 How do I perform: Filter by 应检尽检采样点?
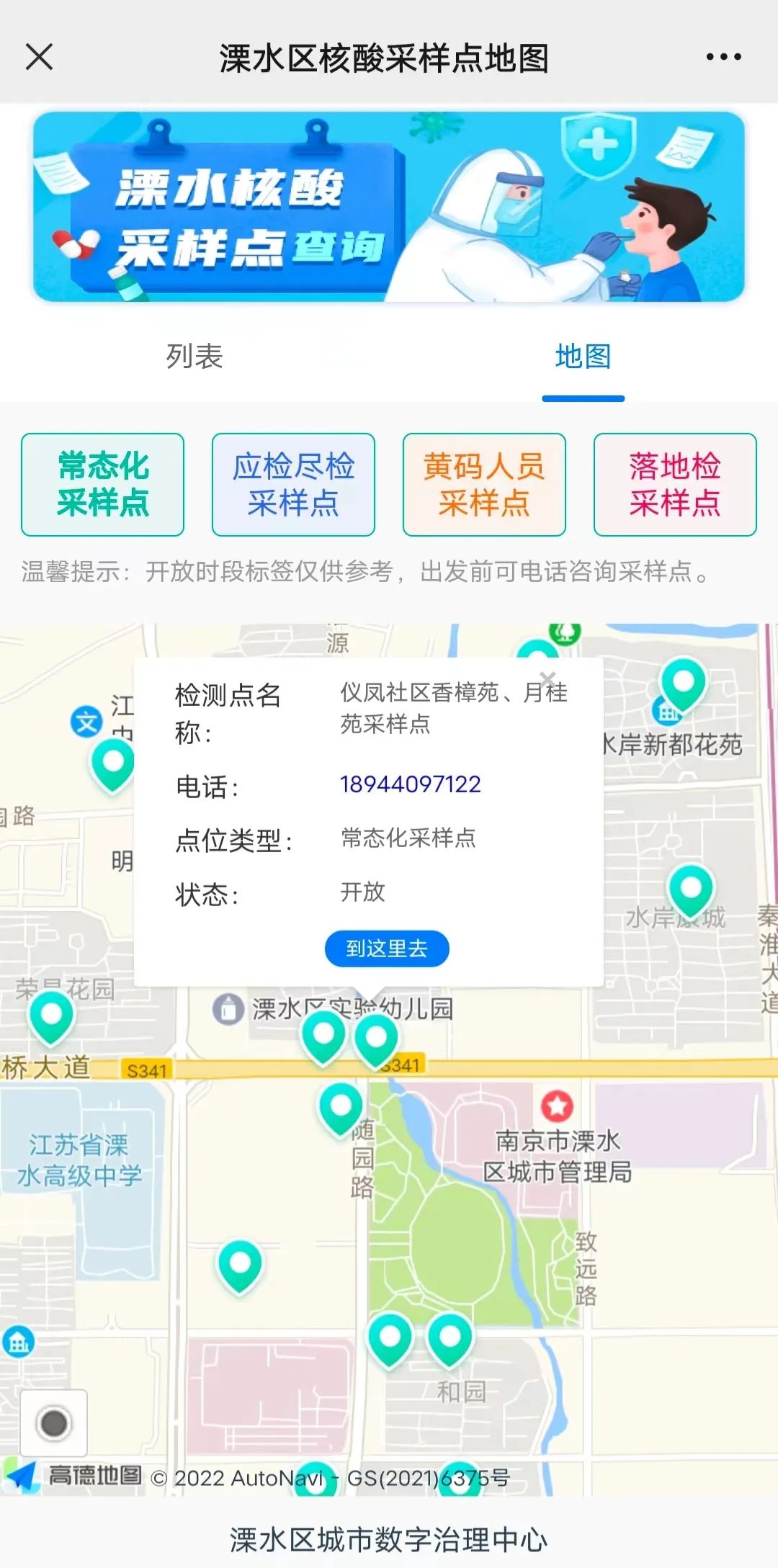coord(293,485)
